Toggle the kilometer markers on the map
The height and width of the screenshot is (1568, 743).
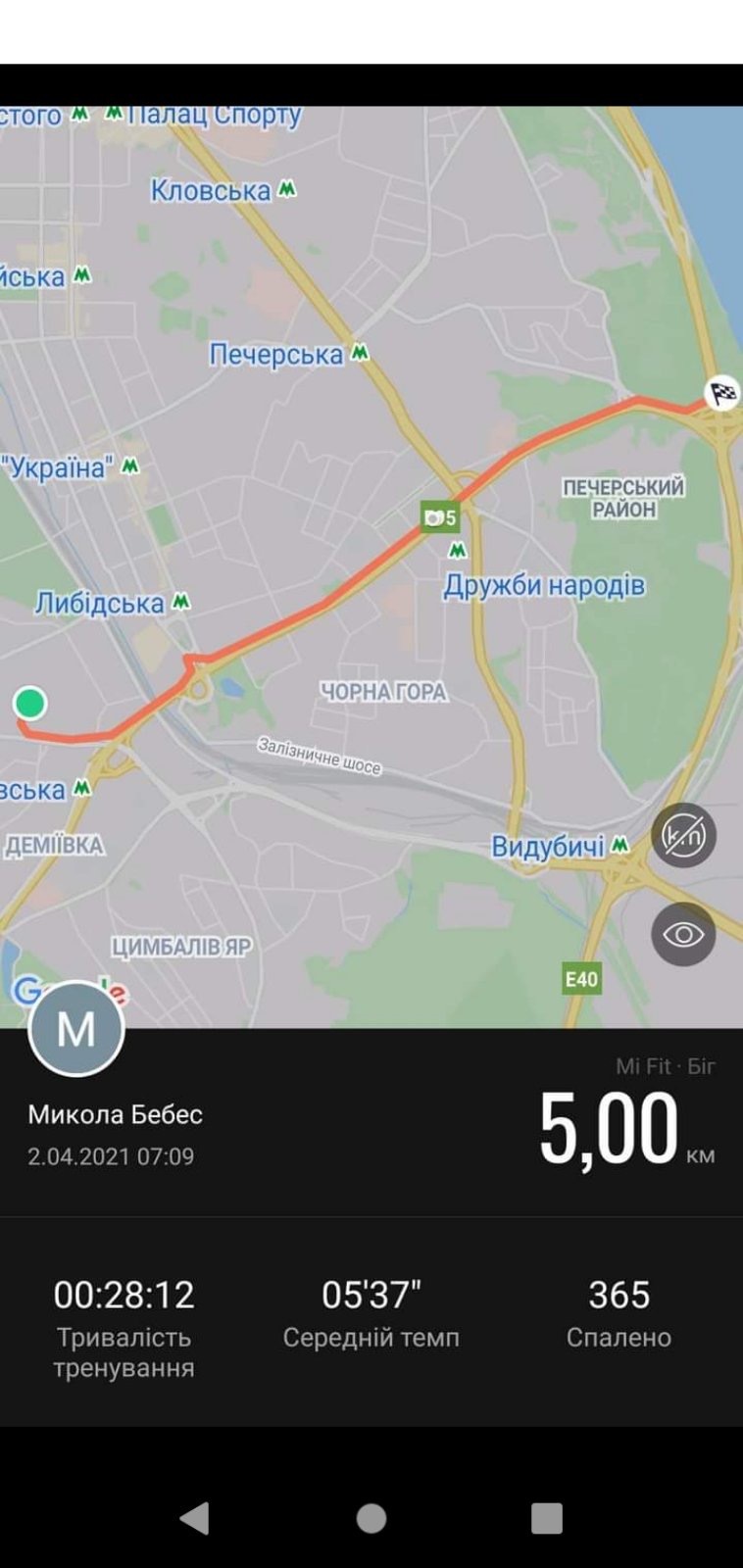tap(683, 836)
